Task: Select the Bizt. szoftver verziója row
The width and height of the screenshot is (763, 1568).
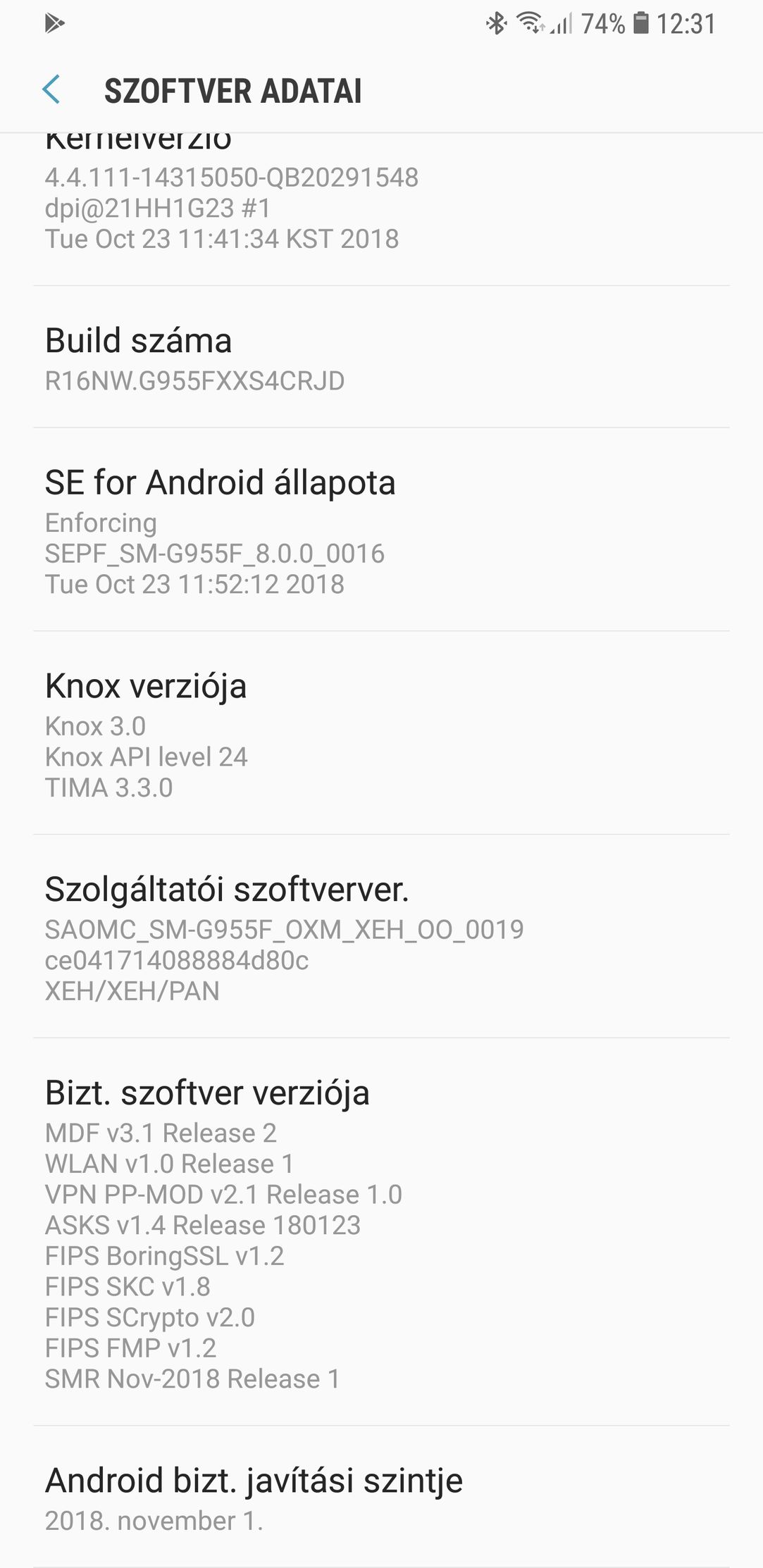Action: click(381, 1233)
